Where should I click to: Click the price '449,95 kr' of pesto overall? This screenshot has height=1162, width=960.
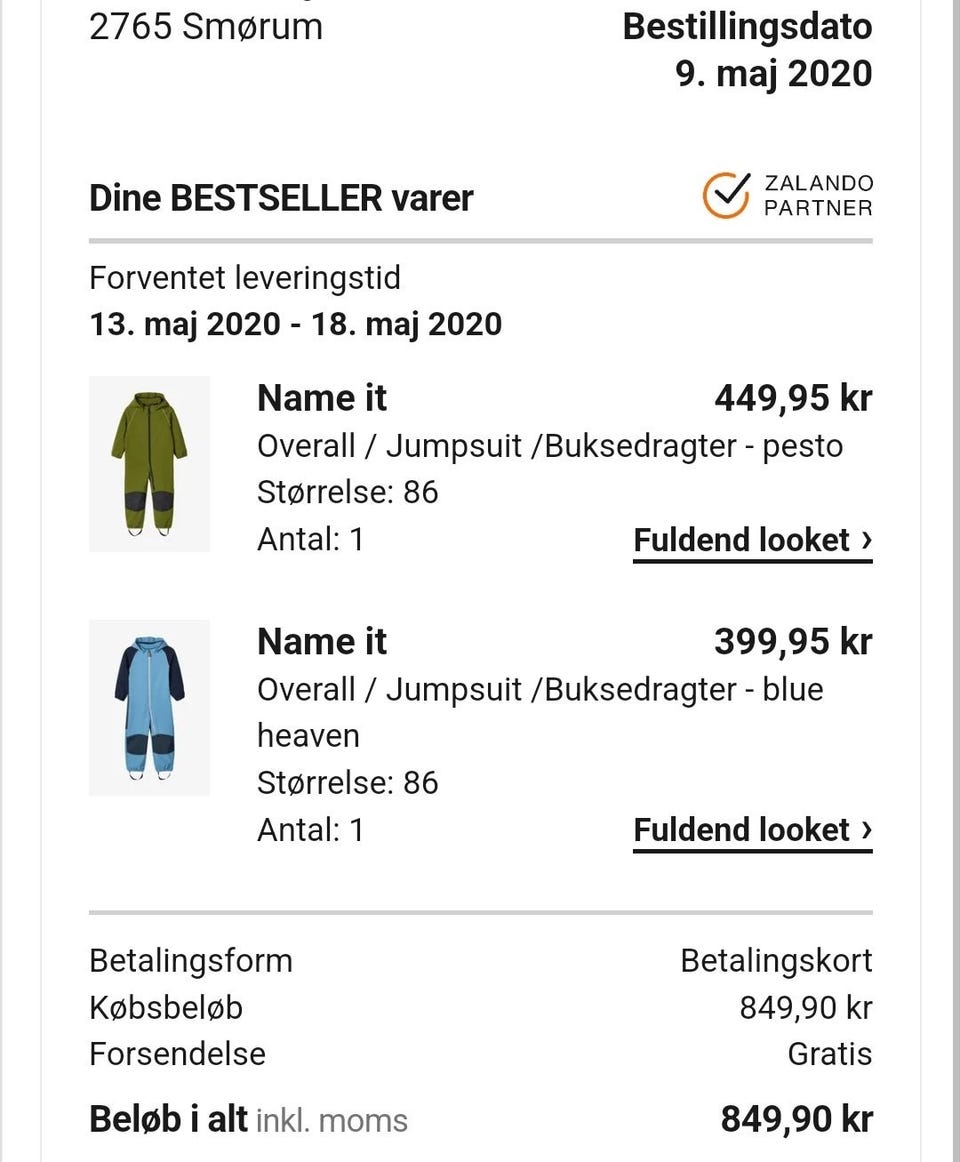(x=793, y=397)
